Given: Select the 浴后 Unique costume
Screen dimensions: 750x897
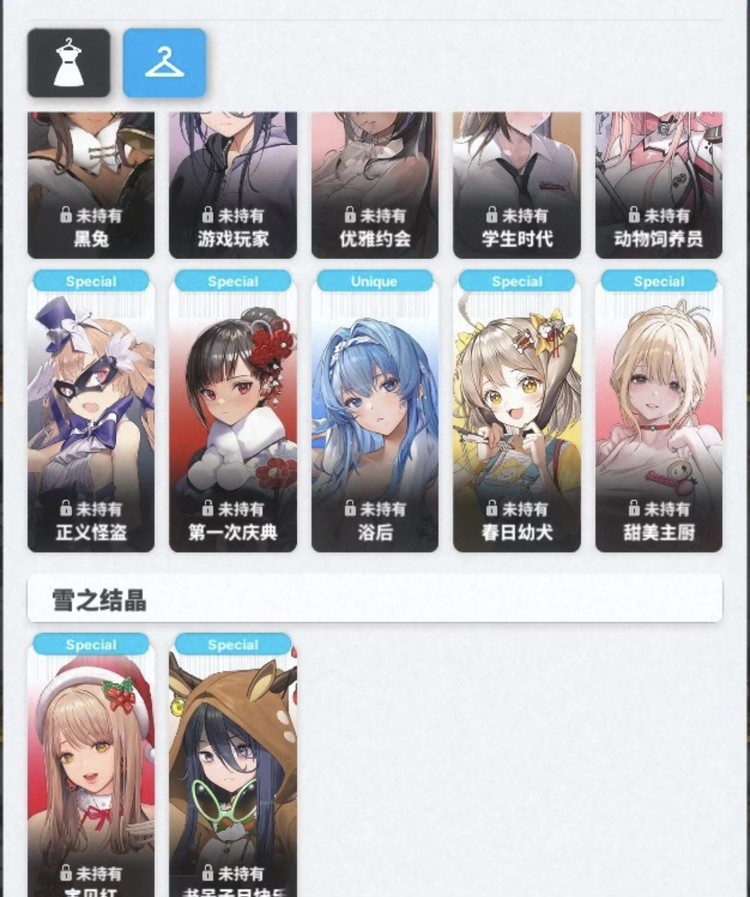Looking at the screenshot, I should coord(375,415).
